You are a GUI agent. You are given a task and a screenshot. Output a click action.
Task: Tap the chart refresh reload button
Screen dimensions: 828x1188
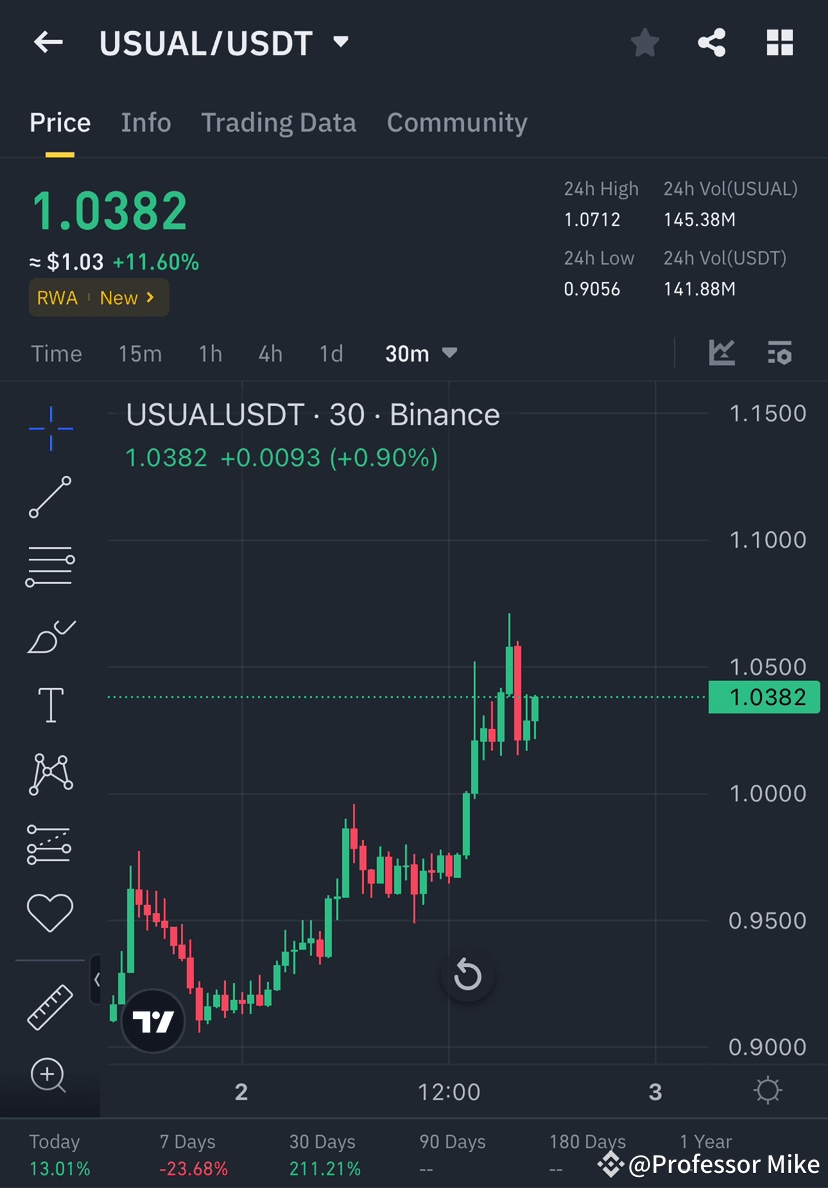pos(468,975)
